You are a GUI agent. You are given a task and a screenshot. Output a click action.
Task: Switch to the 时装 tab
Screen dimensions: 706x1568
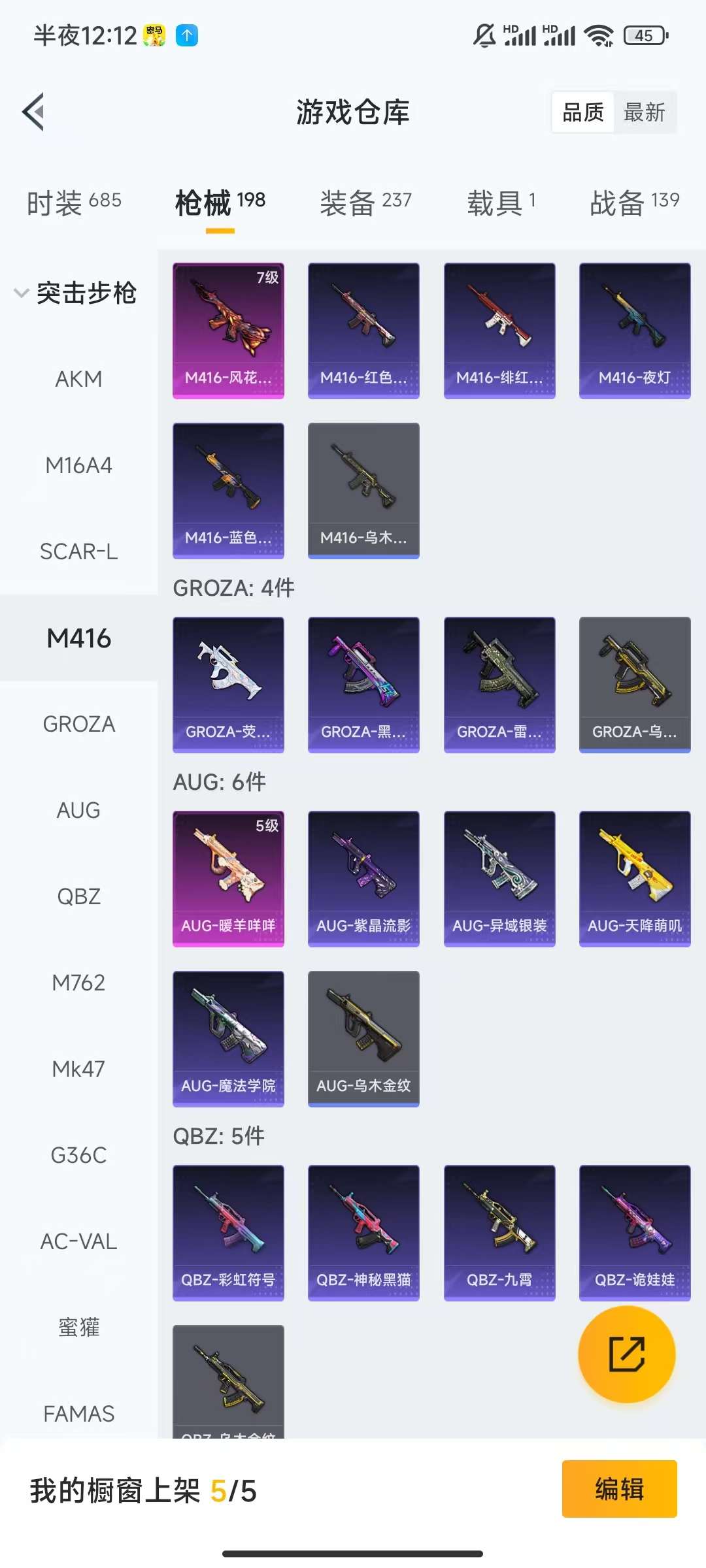pyautogui.click(x=74, y=202)
